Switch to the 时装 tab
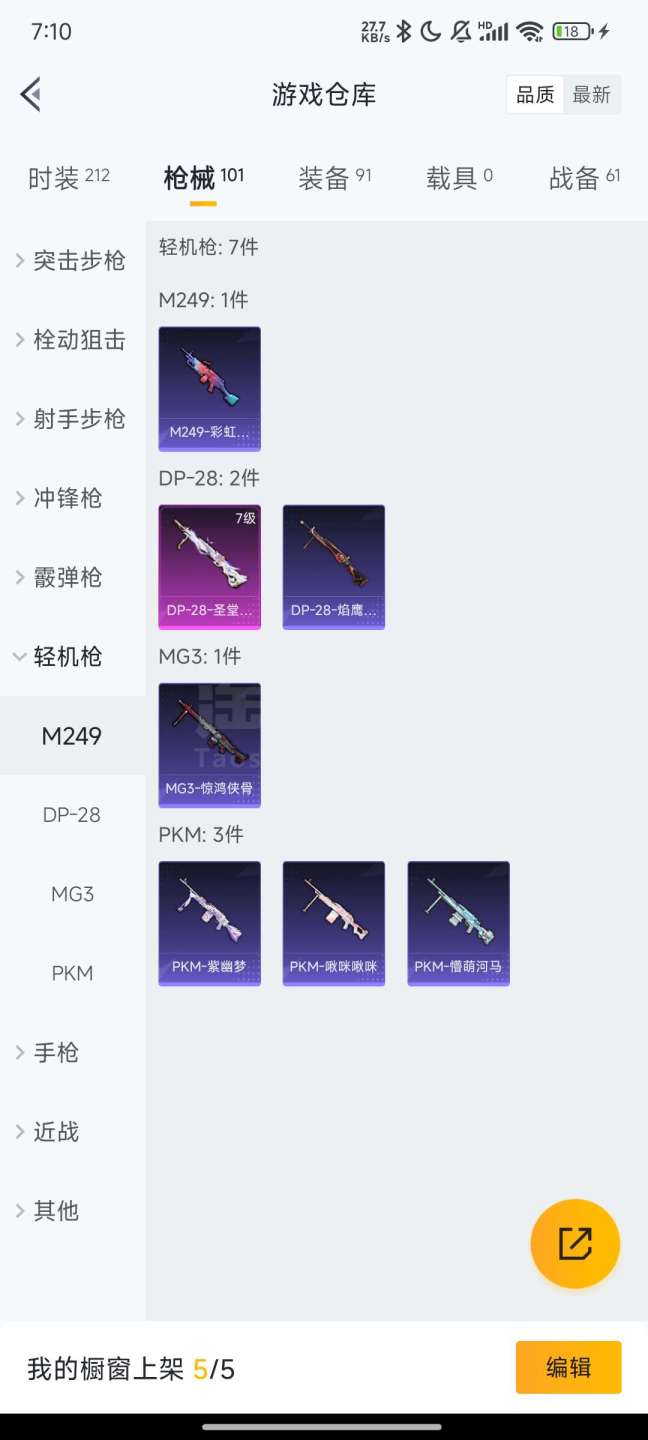The image size is (648, 1440). [68, 178]
